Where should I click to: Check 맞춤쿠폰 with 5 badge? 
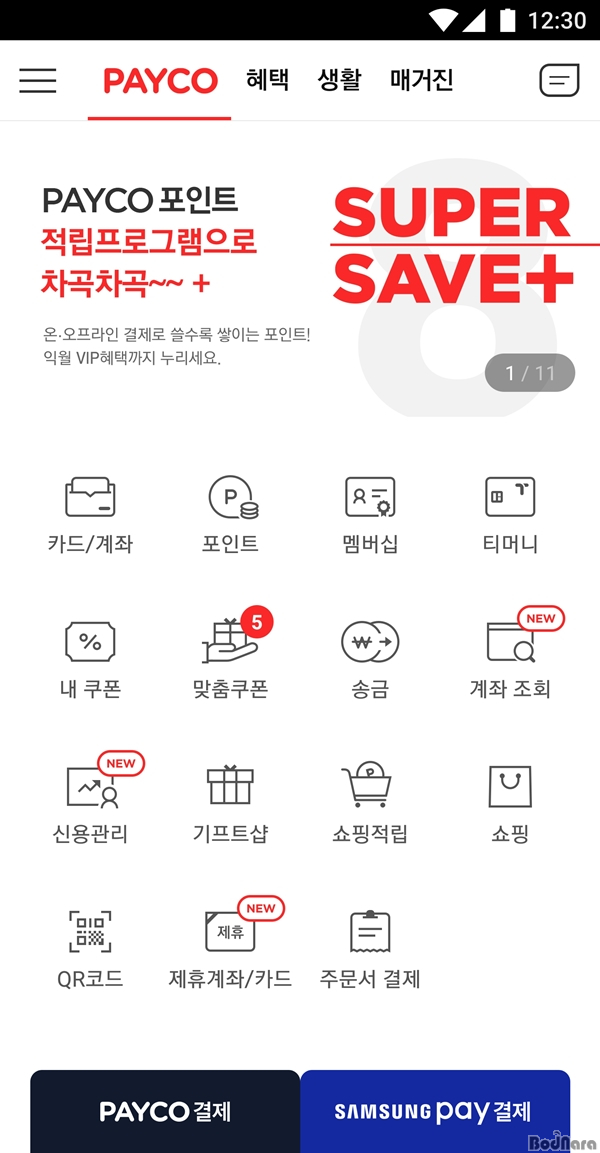pos(230,659)
